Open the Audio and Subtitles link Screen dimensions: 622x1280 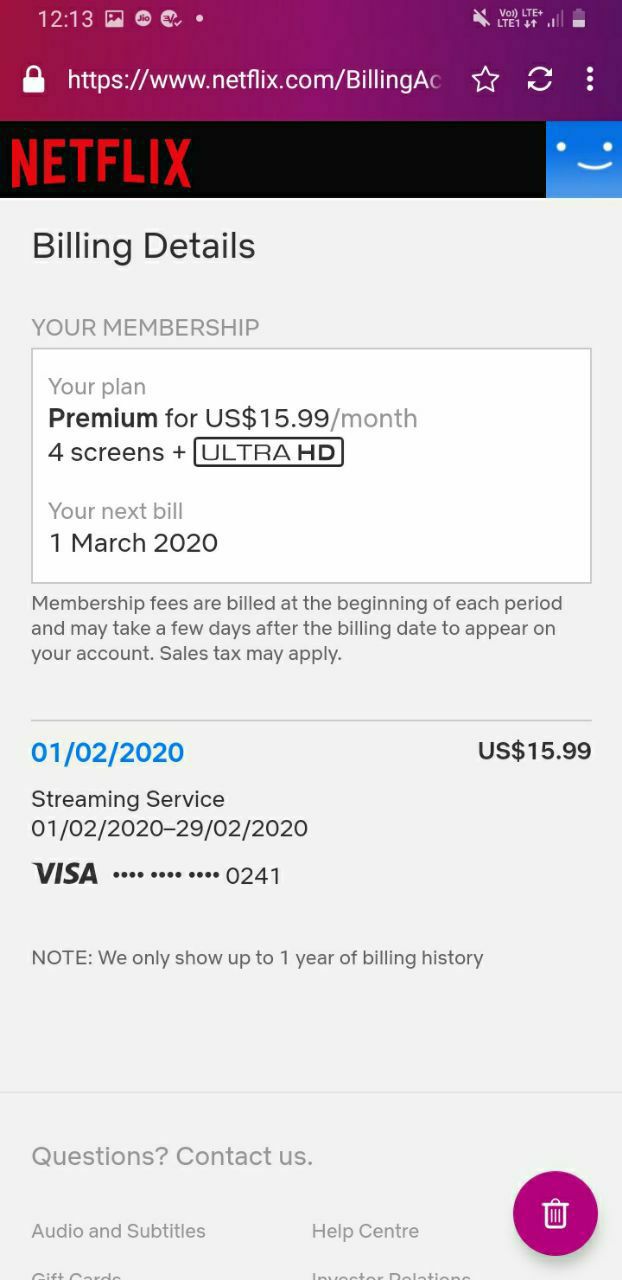(x=118, y=1231)
